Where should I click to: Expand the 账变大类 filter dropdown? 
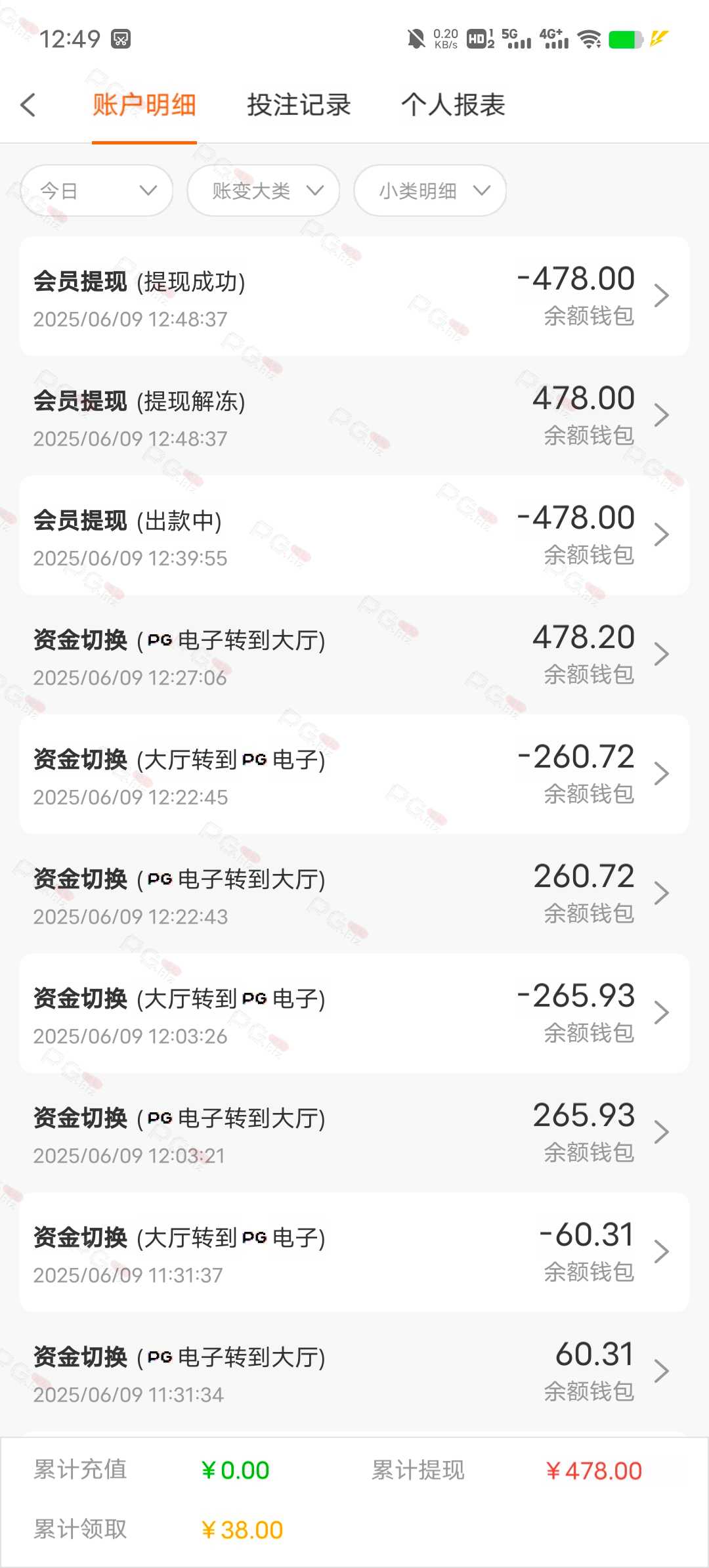point(263,190)
